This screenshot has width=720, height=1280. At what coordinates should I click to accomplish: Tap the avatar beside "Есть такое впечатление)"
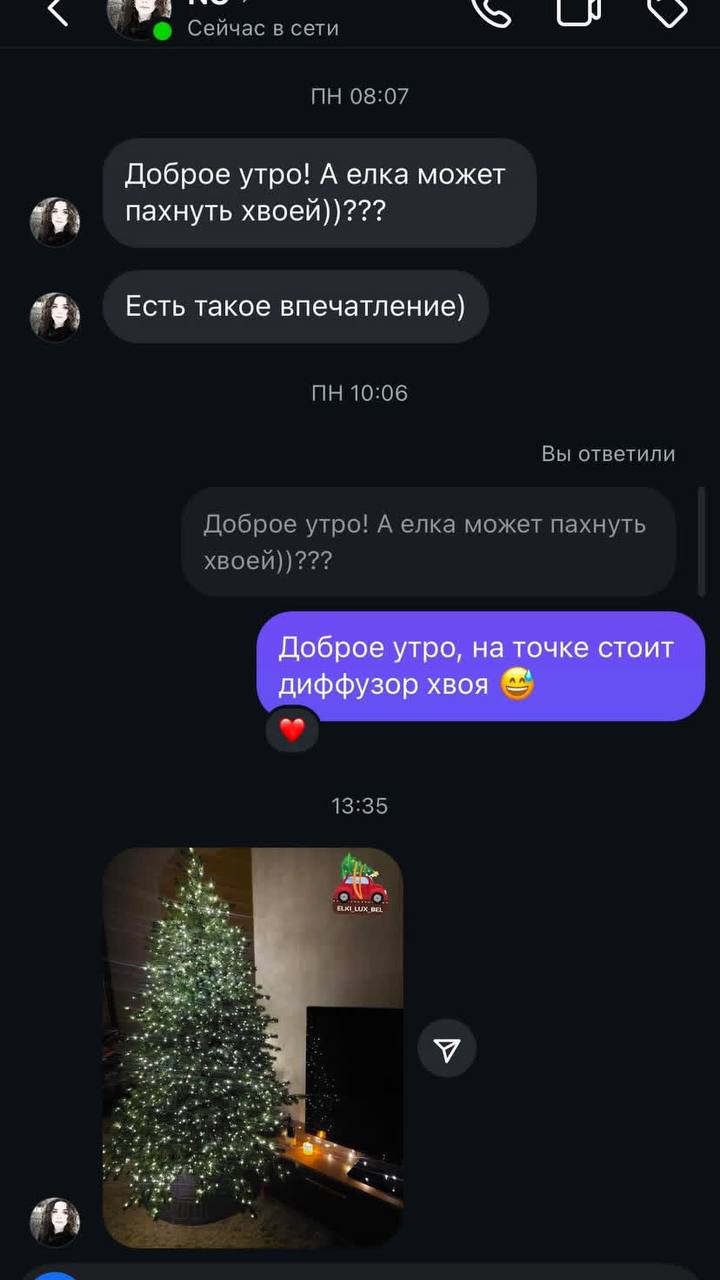(x=55, y=317)
